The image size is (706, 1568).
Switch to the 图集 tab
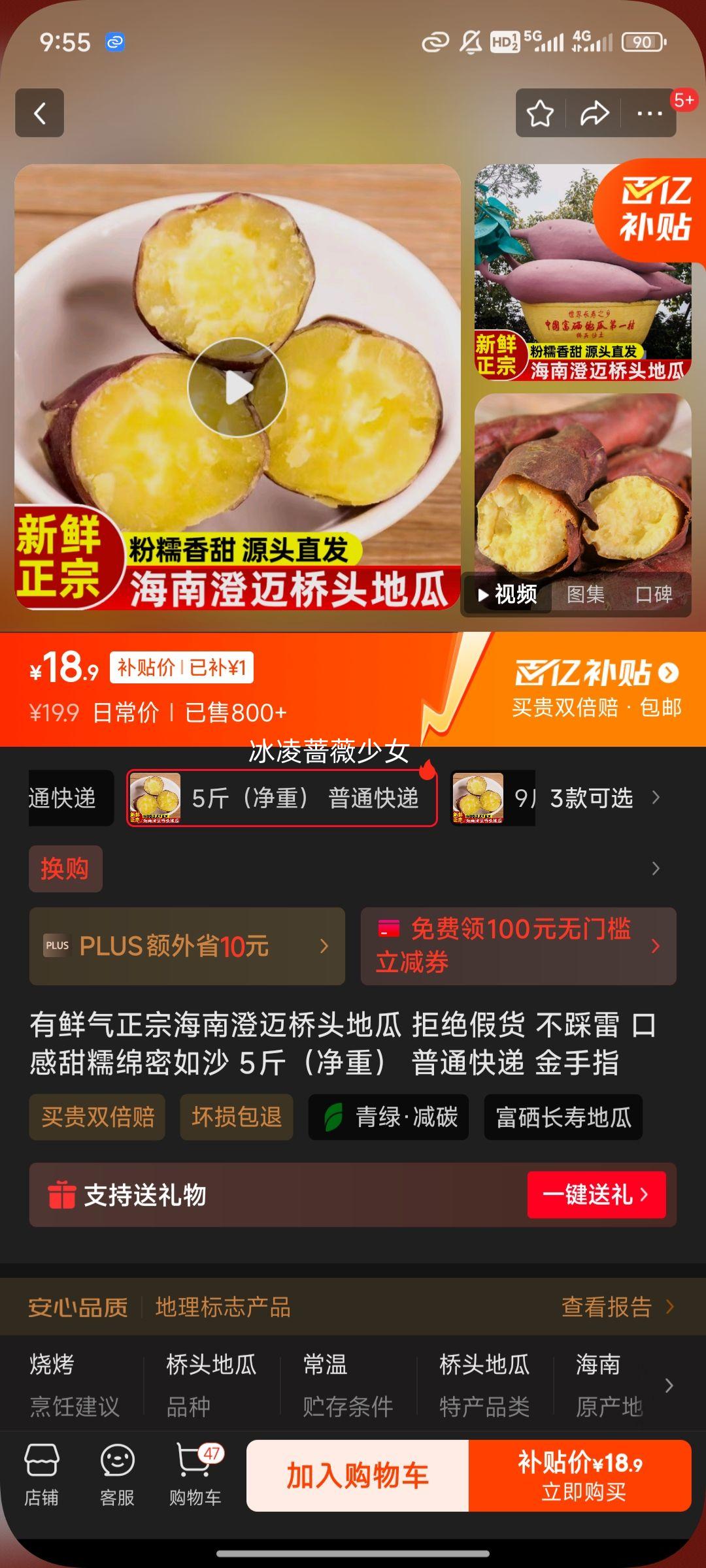[586, 595]
